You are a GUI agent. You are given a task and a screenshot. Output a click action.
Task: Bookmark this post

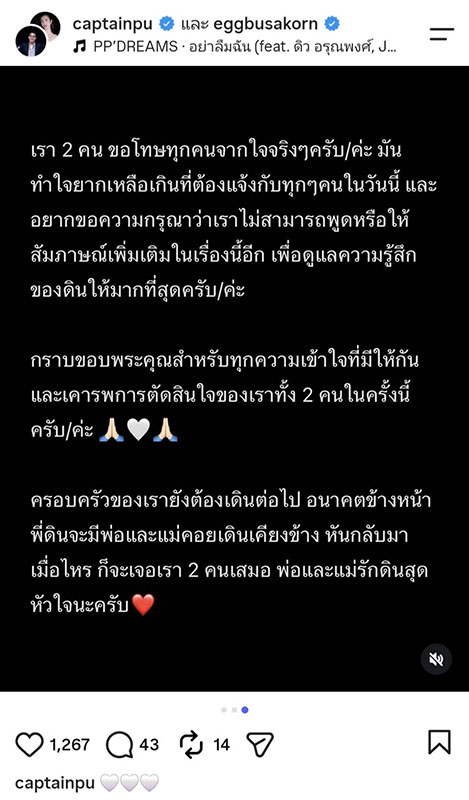[439, 742]
